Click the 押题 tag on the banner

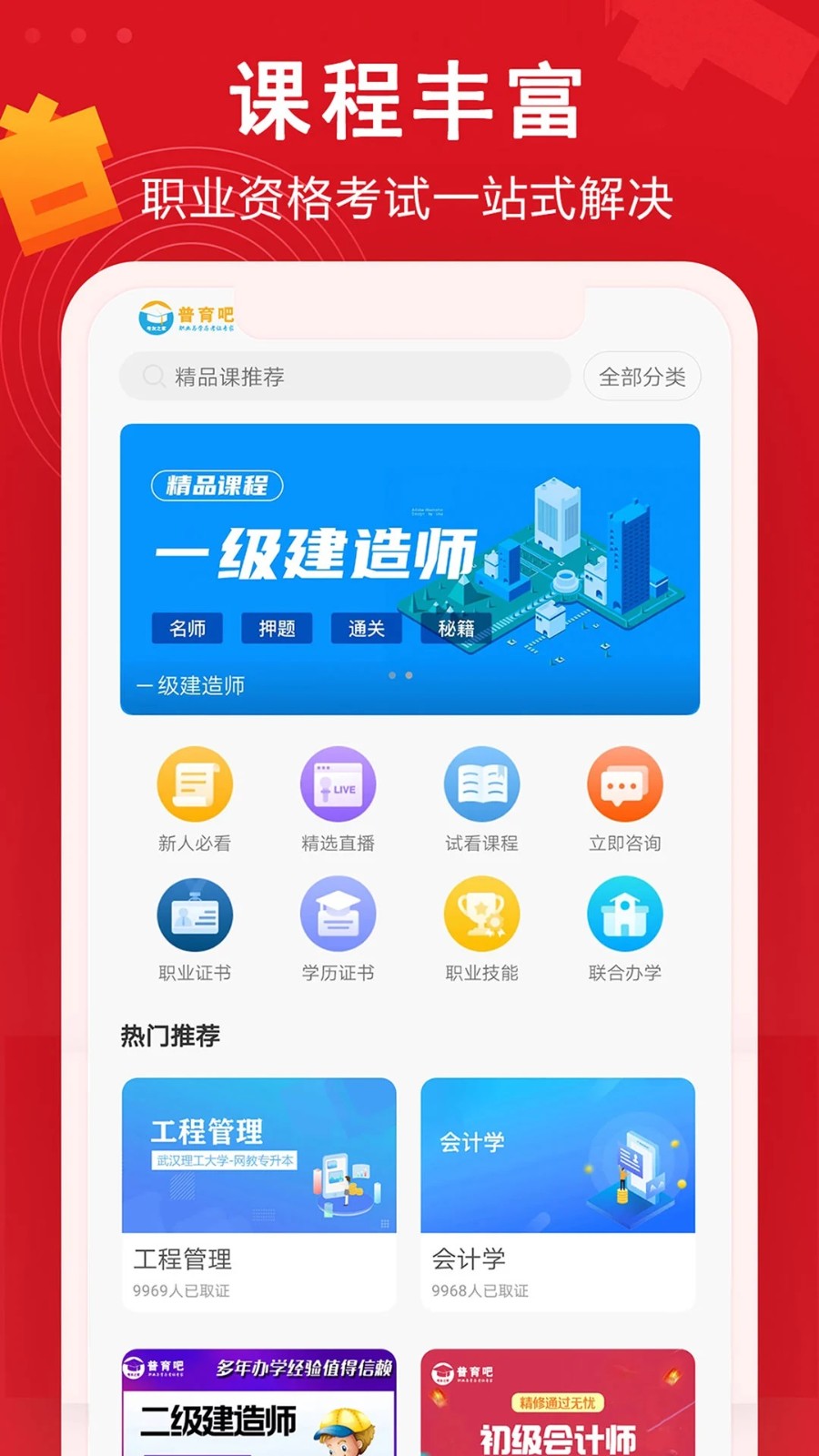(277, 628)
